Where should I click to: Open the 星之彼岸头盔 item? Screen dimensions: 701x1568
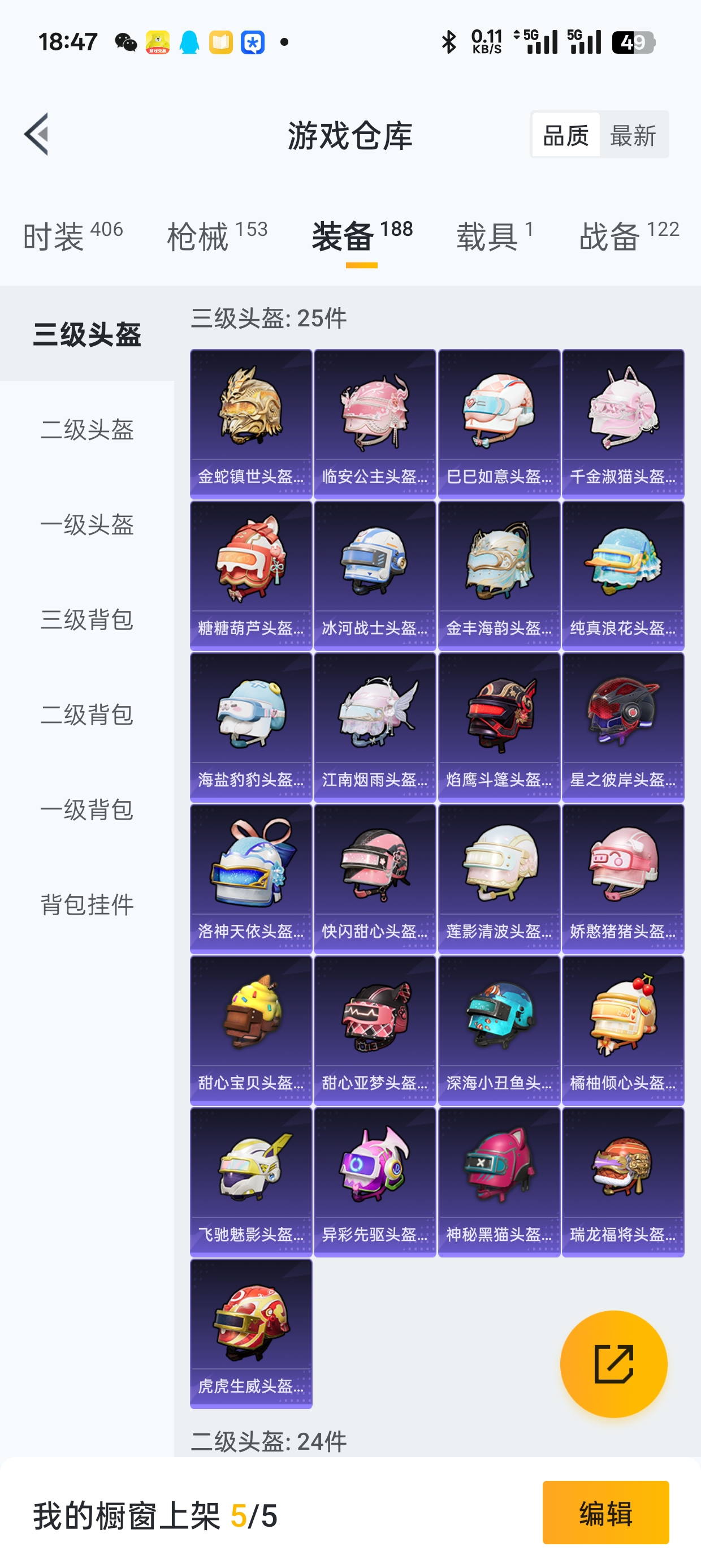tap(623, 727)
